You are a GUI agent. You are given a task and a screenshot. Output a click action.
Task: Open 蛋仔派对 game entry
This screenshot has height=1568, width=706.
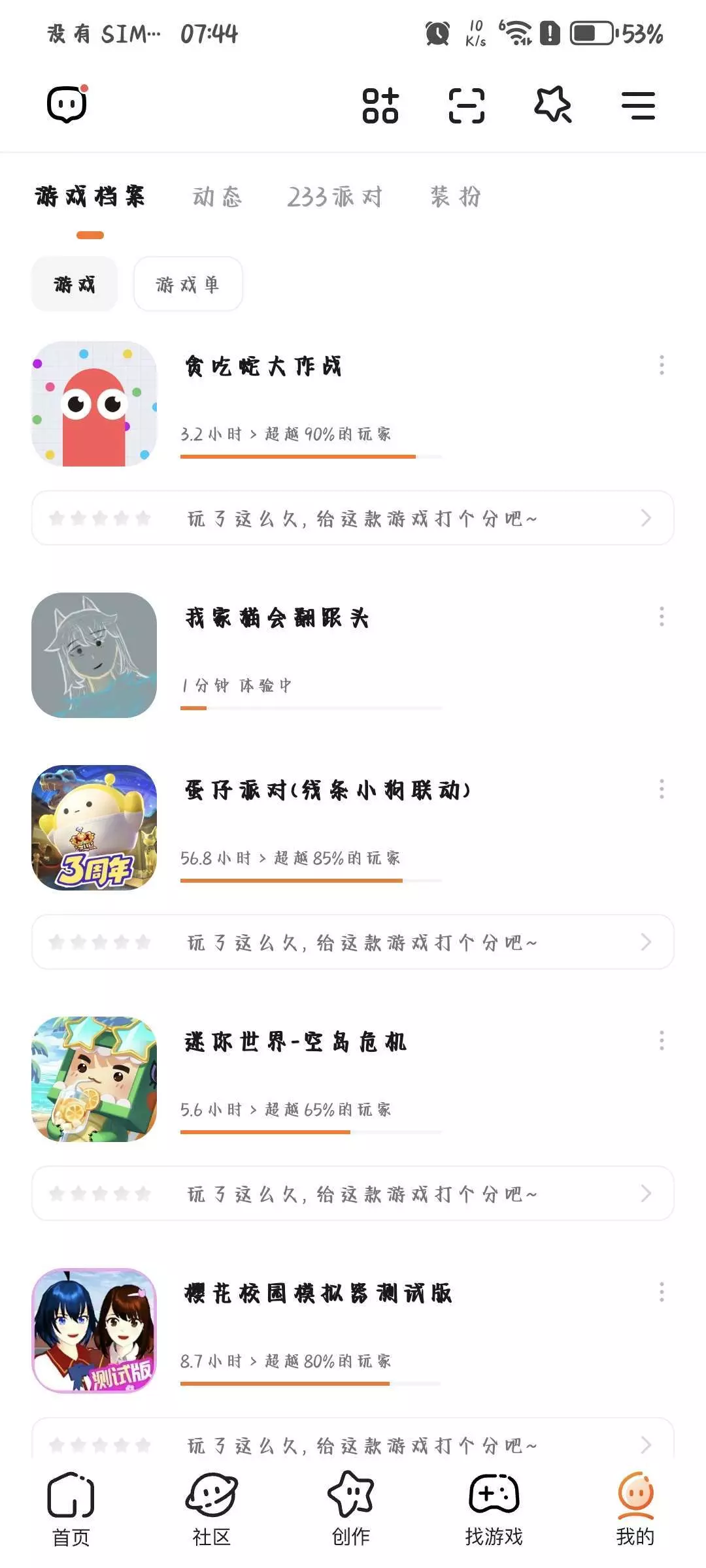click(327, 791)
